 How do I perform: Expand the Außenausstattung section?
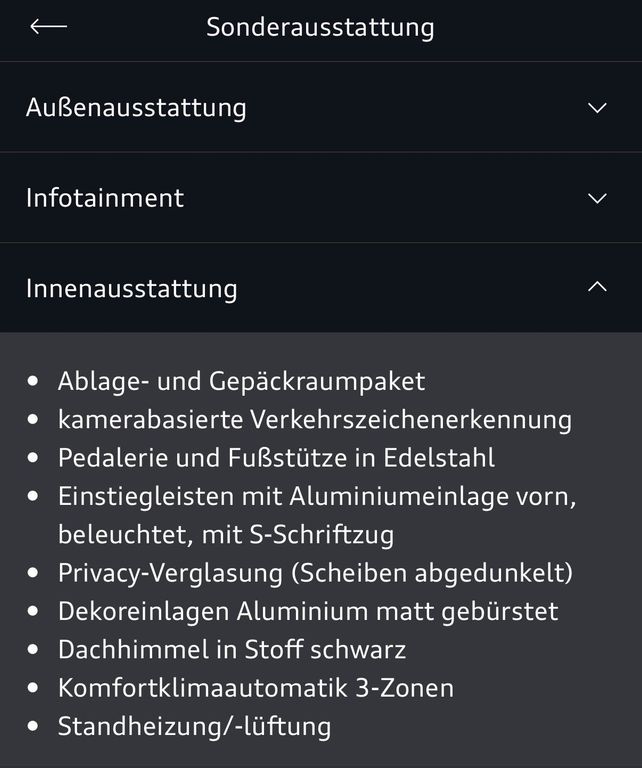pyautogui.click(x=597, y=107)
